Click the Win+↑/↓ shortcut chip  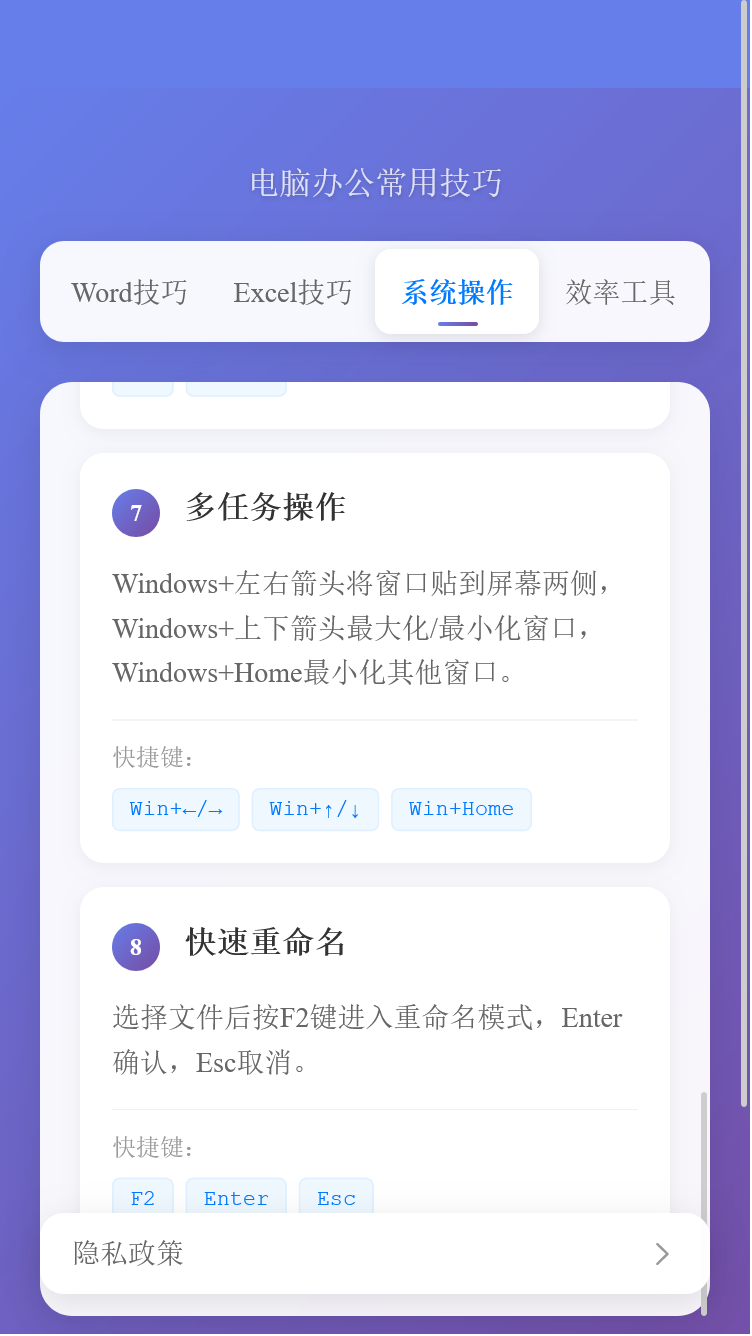315,809
